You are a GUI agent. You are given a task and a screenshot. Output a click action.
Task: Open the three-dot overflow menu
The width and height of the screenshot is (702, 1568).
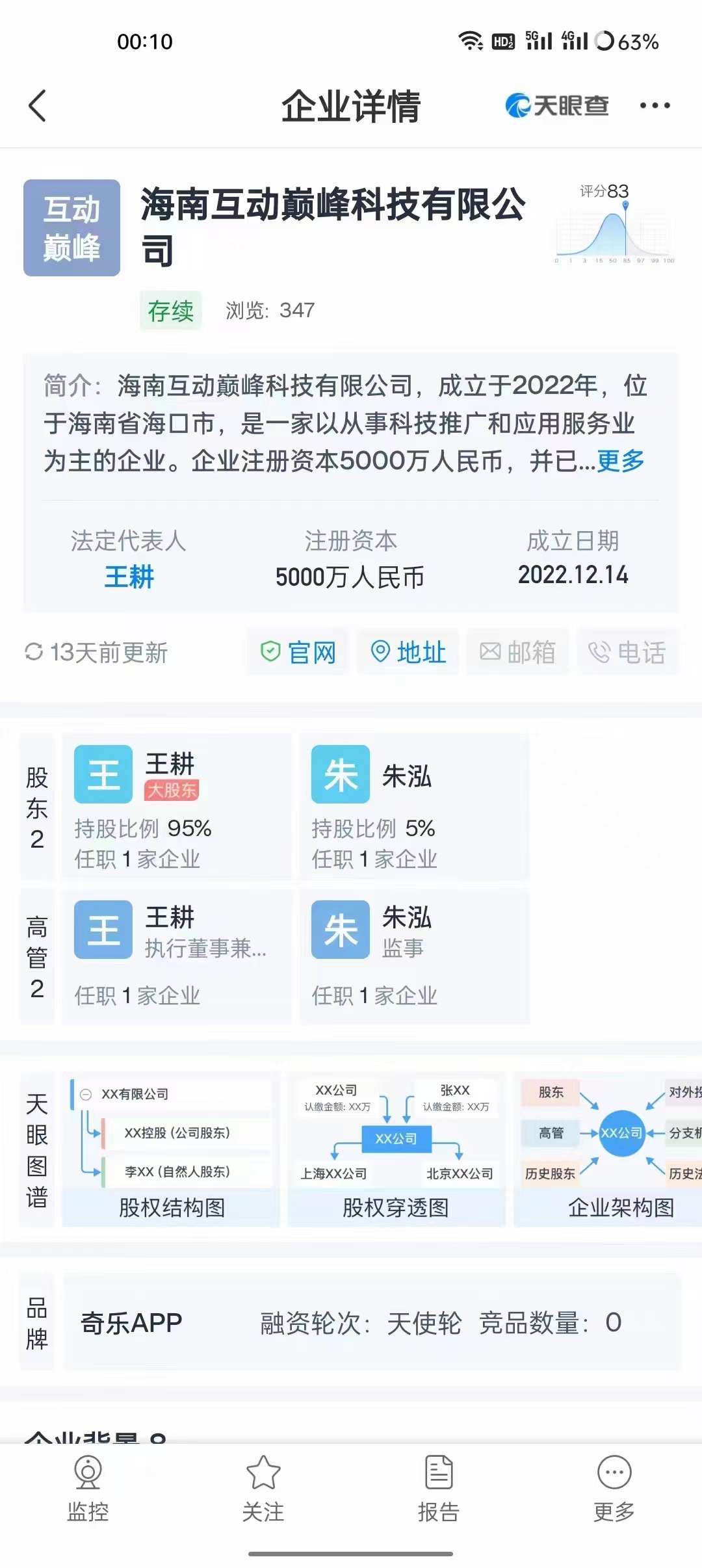pos(655,105)
